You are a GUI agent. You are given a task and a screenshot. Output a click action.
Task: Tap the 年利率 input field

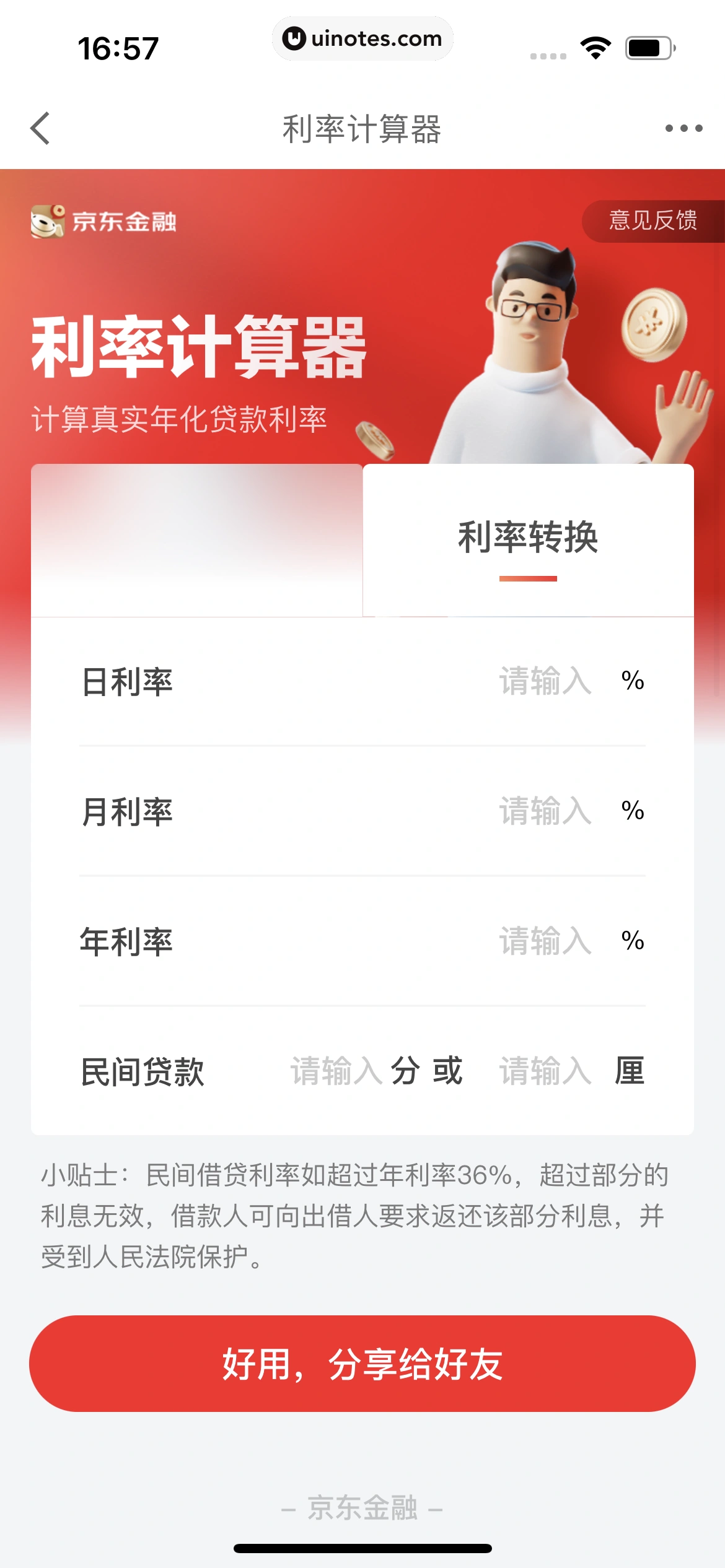pyautogui.click(x=545, y=941)
